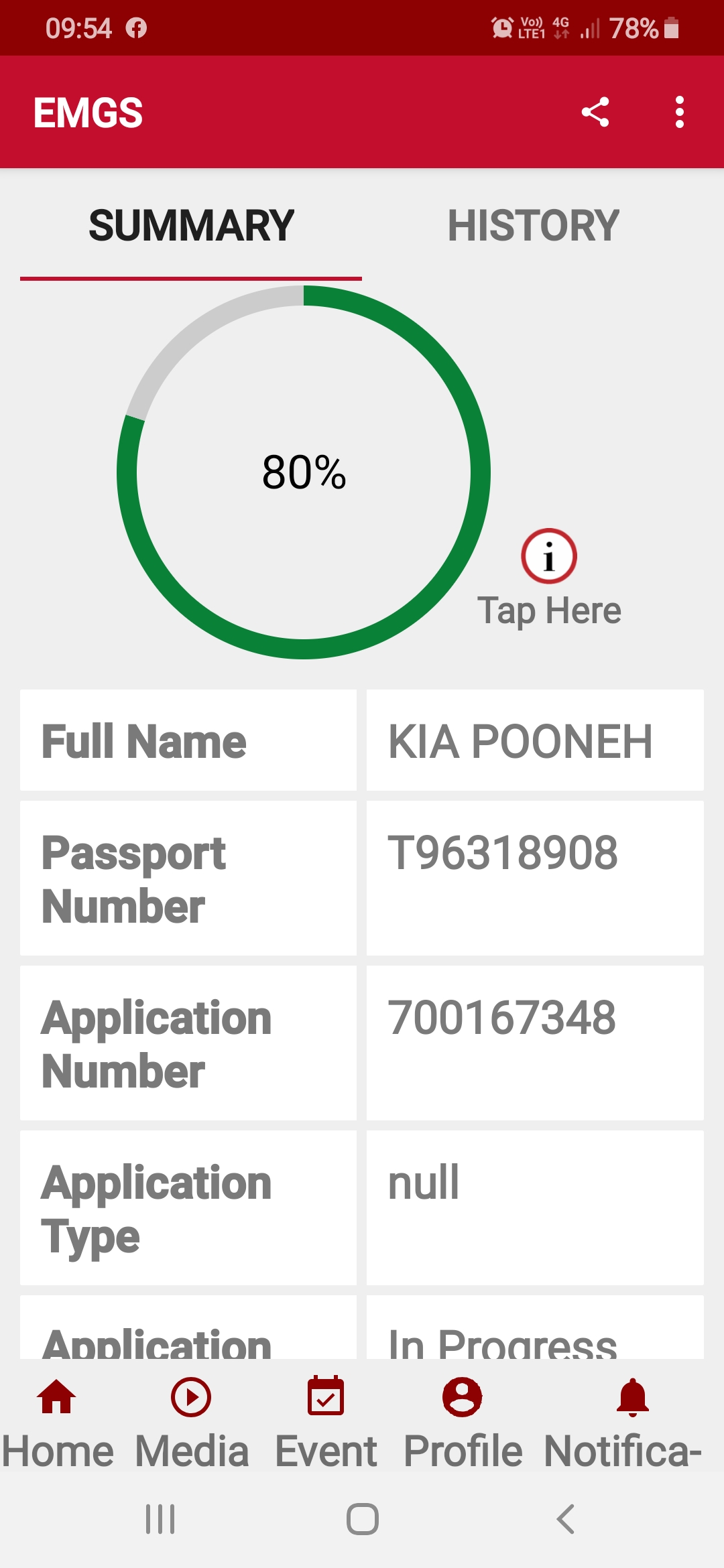Open the system recent apps view

(x=160, y=1519)
